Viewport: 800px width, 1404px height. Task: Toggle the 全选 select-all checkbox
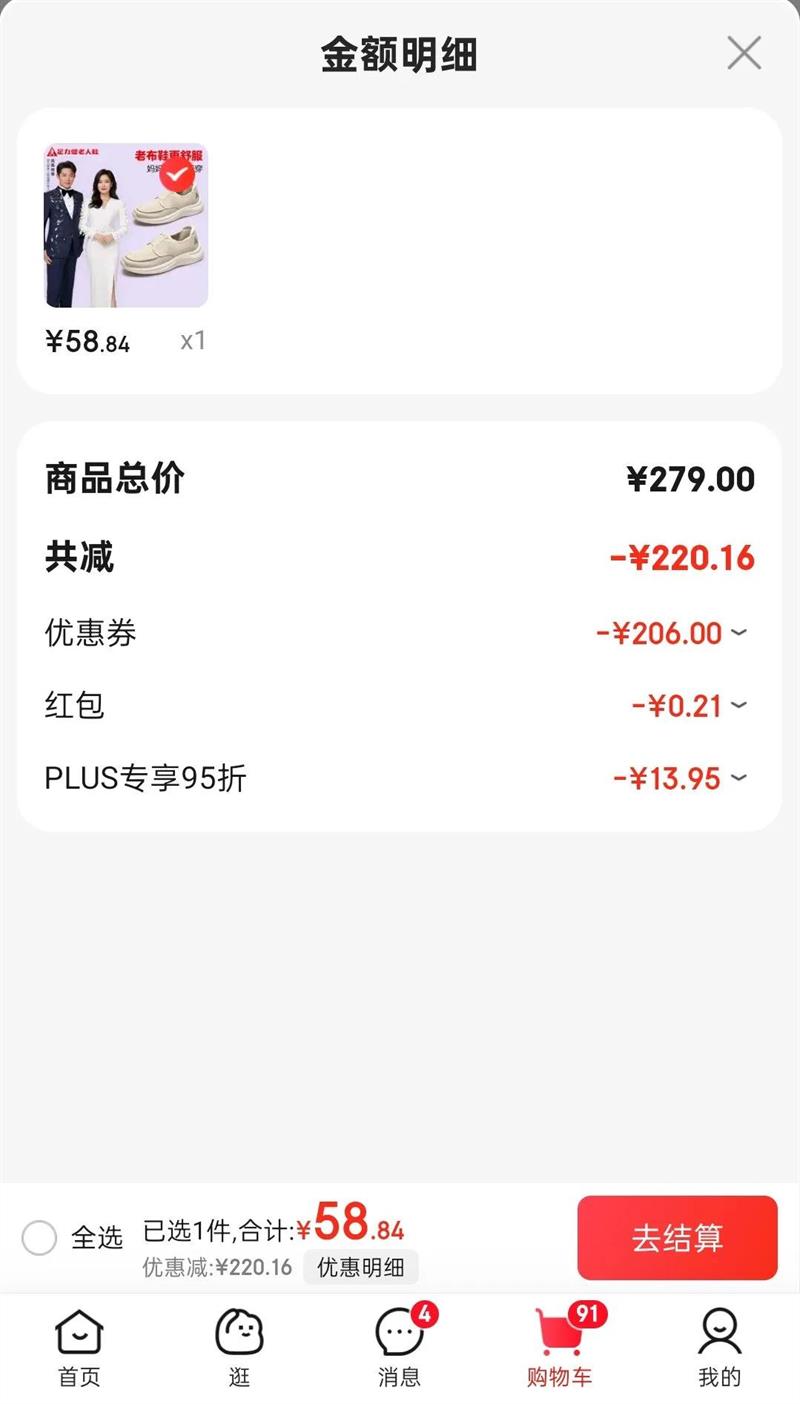pos(40,1238)
